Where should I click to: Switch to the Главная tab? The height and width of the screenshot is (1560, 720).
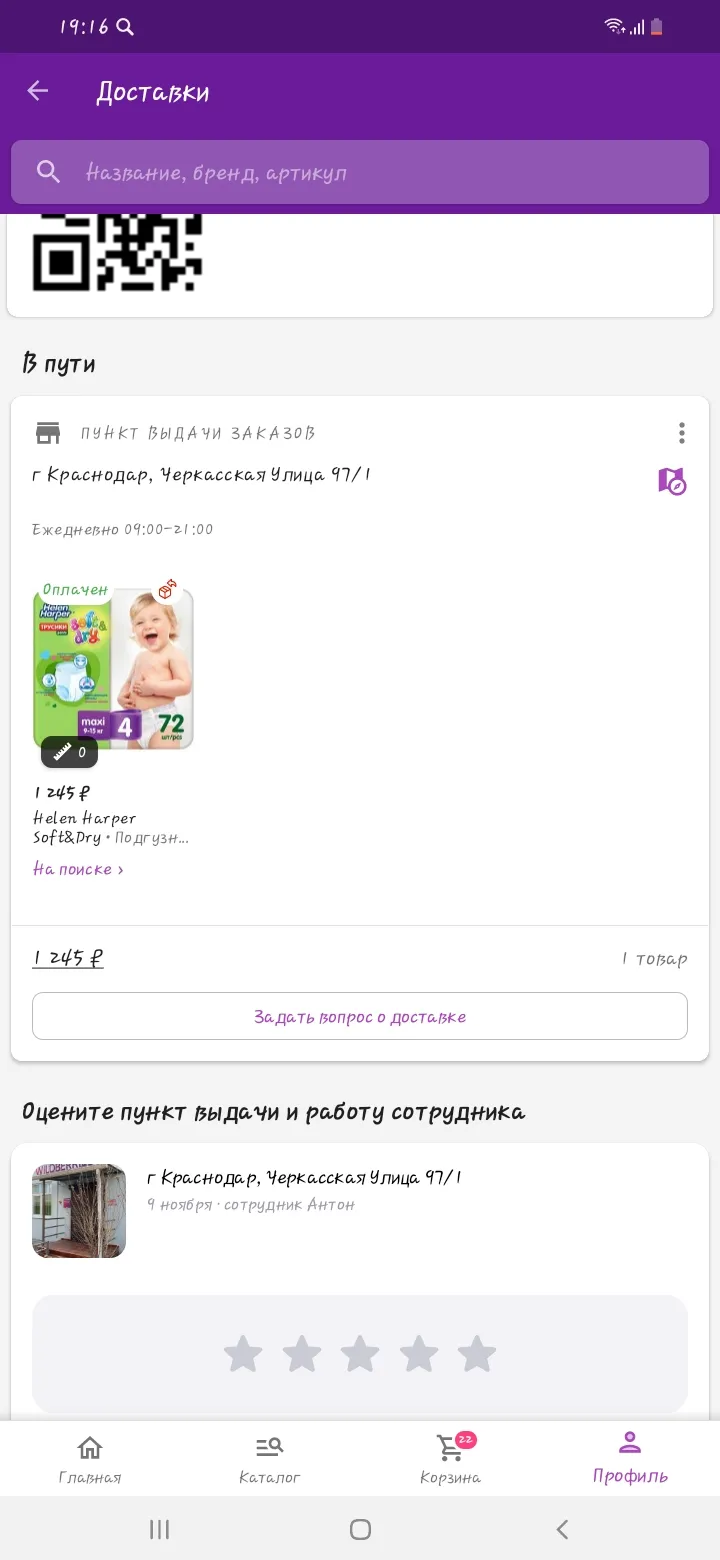coord(90,1459)
